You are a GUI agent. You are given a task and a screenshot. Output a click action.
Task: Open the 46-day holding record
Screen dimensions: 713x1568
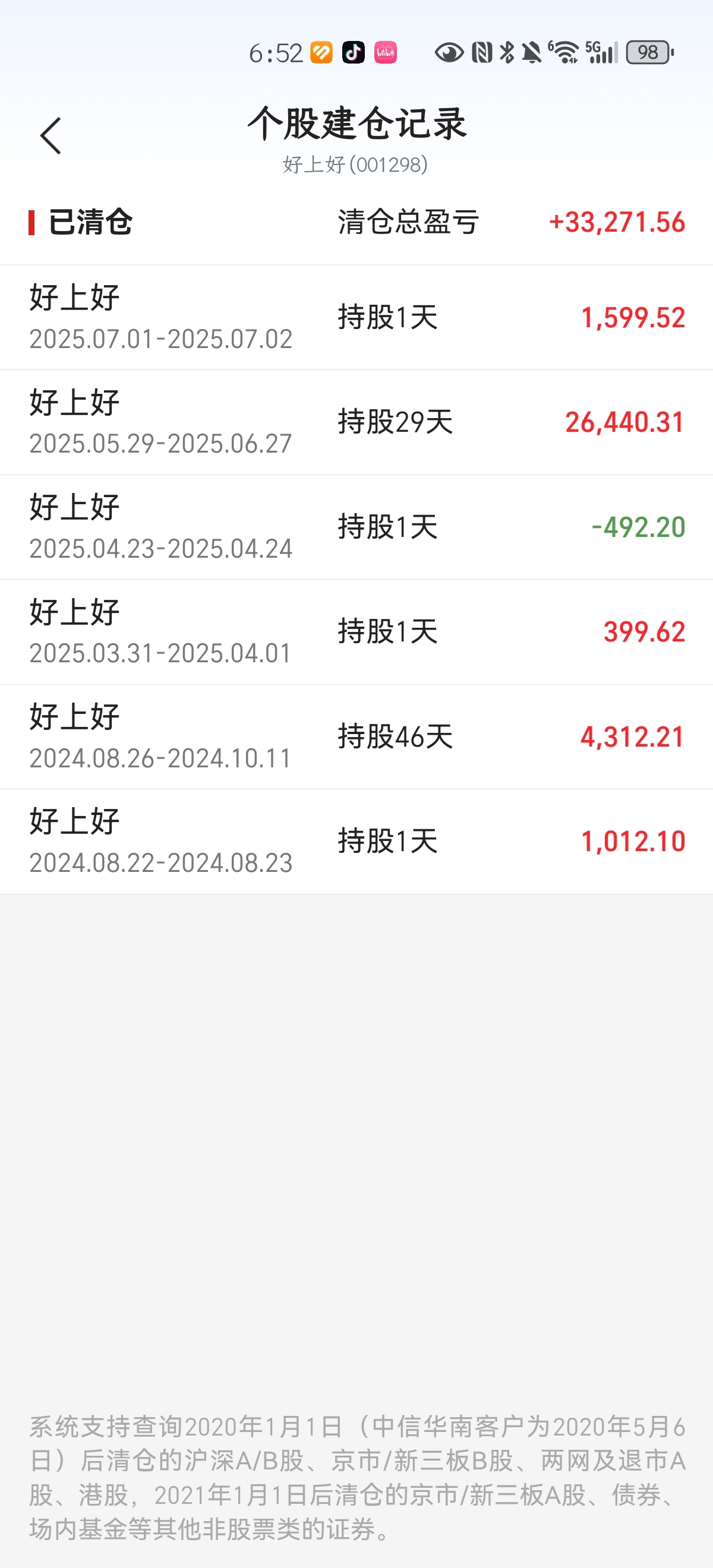(356, 736)
